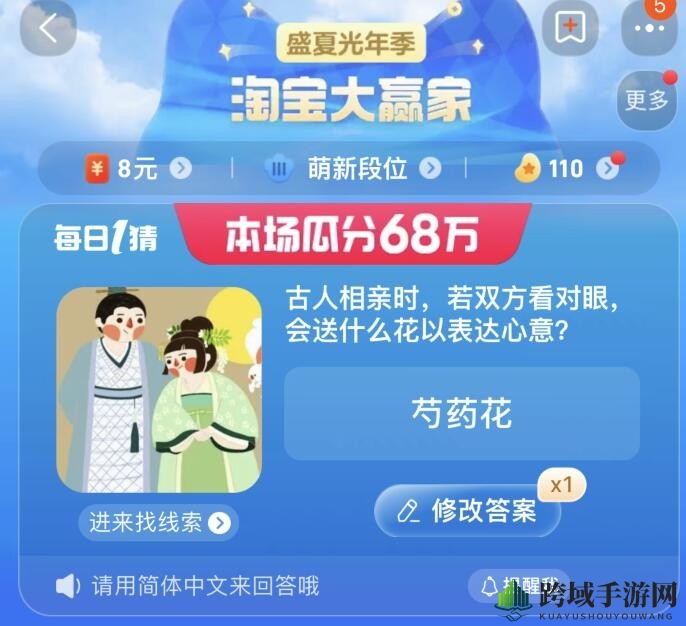Open the couple illustration clue card

159,390
